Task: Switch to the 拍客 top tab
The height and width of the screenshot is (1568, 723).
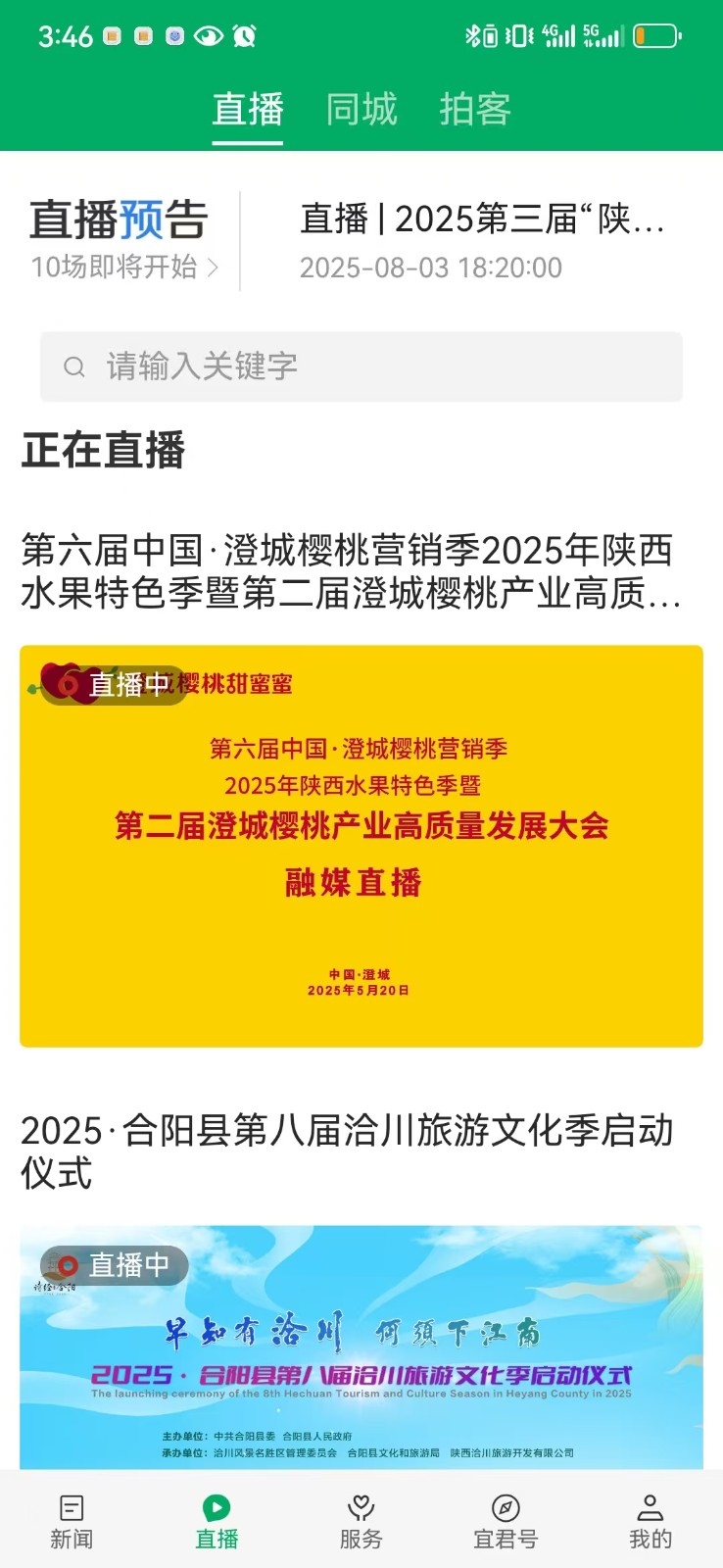Action: [475, 109]
